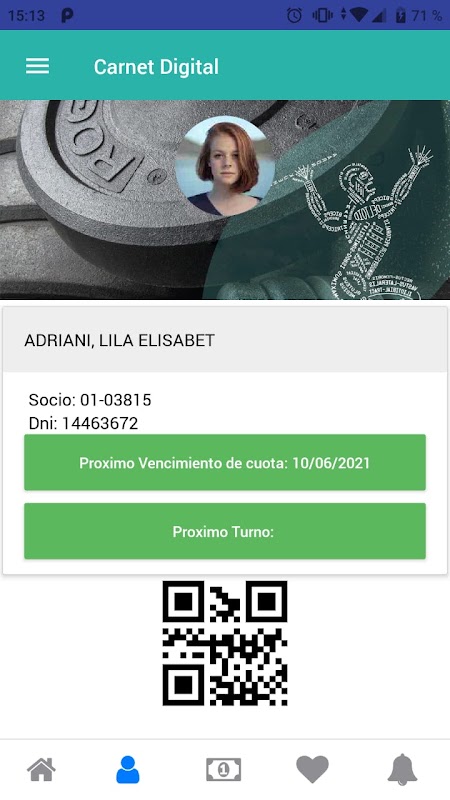Open the Proximo Vencimiento de cuota button
The image size is (450, 800).
(x=225, y=463)
